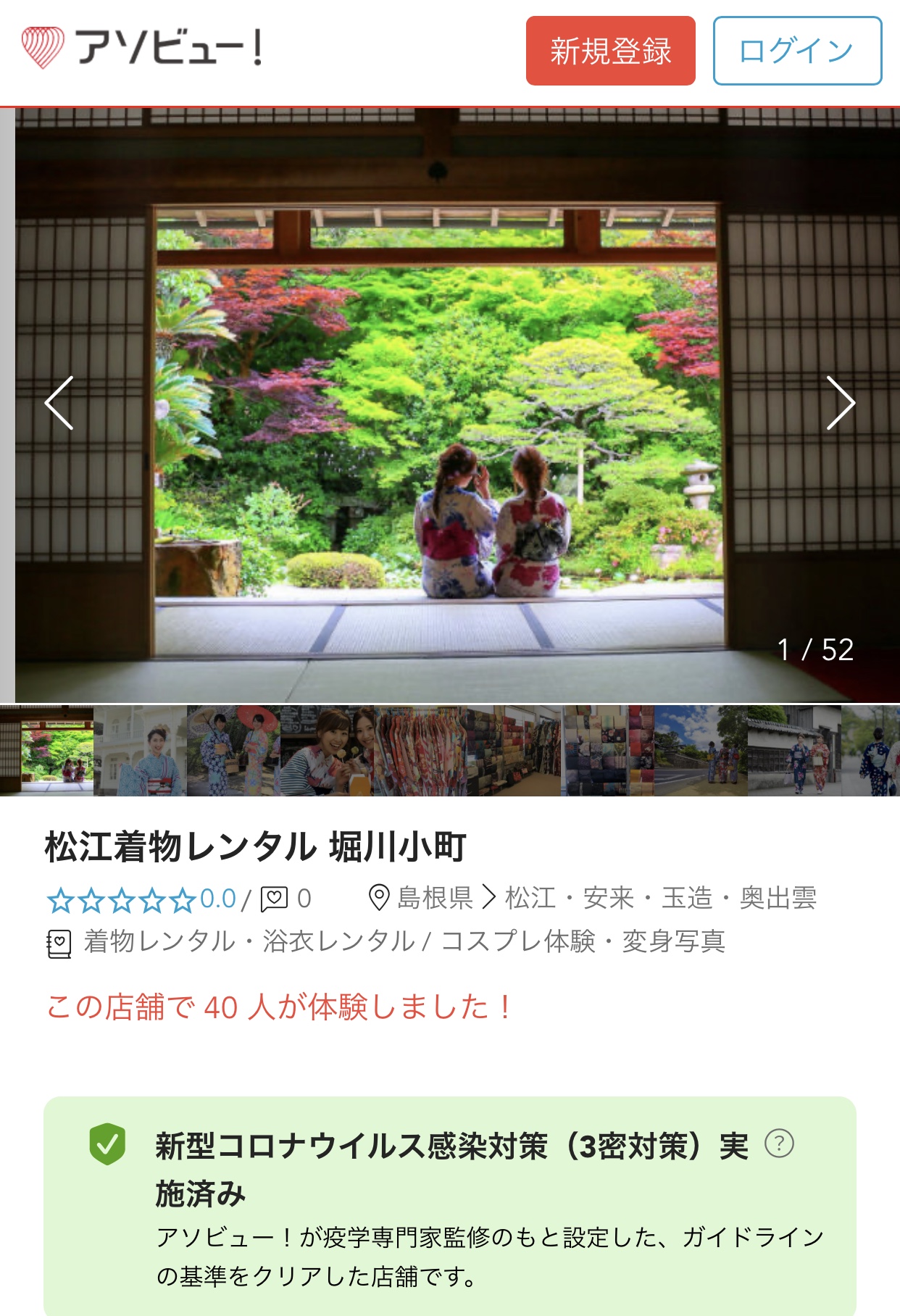This screenshot has height=1316, width=900.
Task: Go to the Asoview home logo
Action: pyautogui.click(x=141, y=48)
